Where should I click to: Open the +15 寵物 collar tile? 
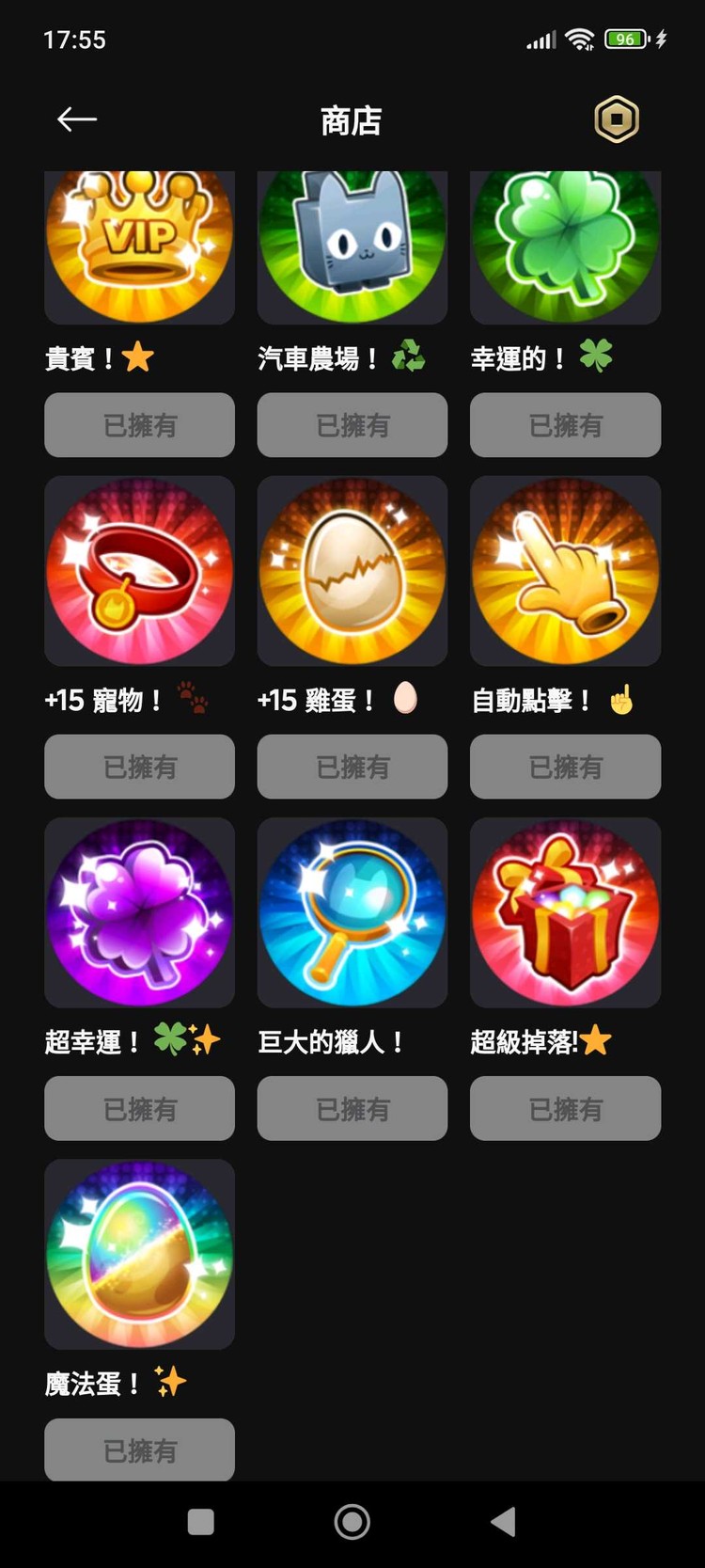pos(140,570)
